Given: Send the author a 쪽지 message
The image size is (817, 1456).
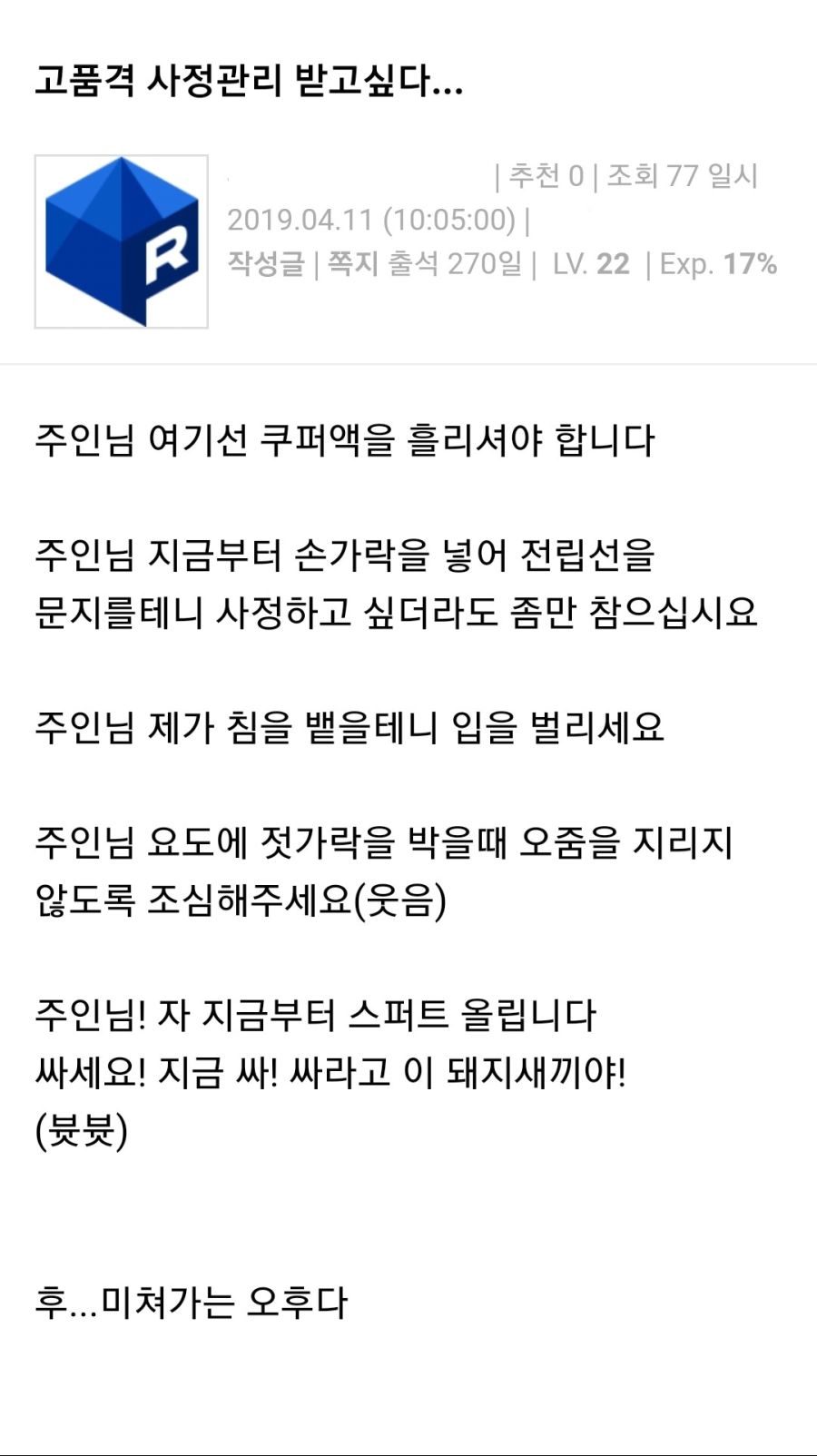Looking at the screenshot, I should tap(352, 264).
